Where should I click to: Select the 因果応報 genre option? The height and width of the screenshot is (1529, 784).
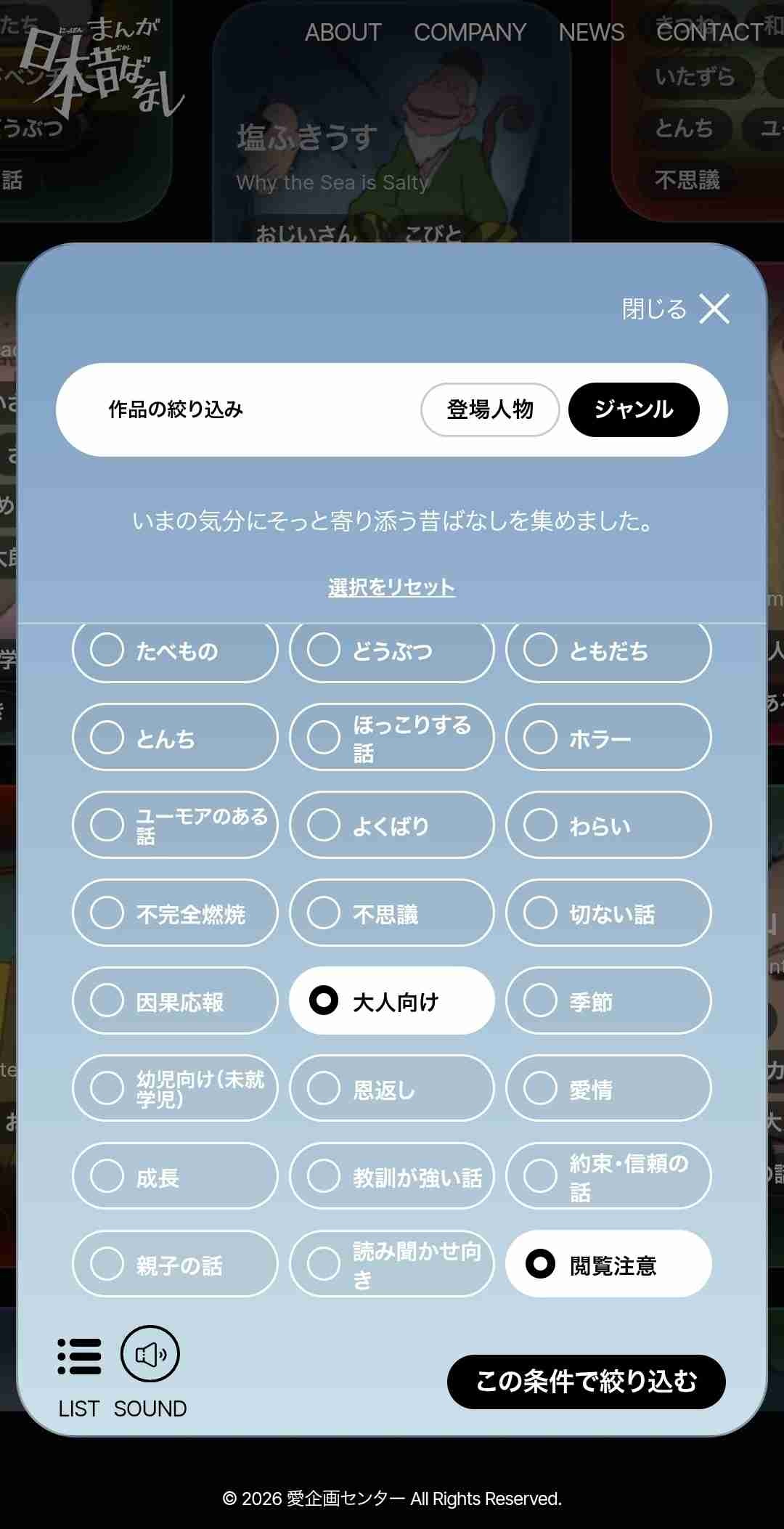[175, 1001]
